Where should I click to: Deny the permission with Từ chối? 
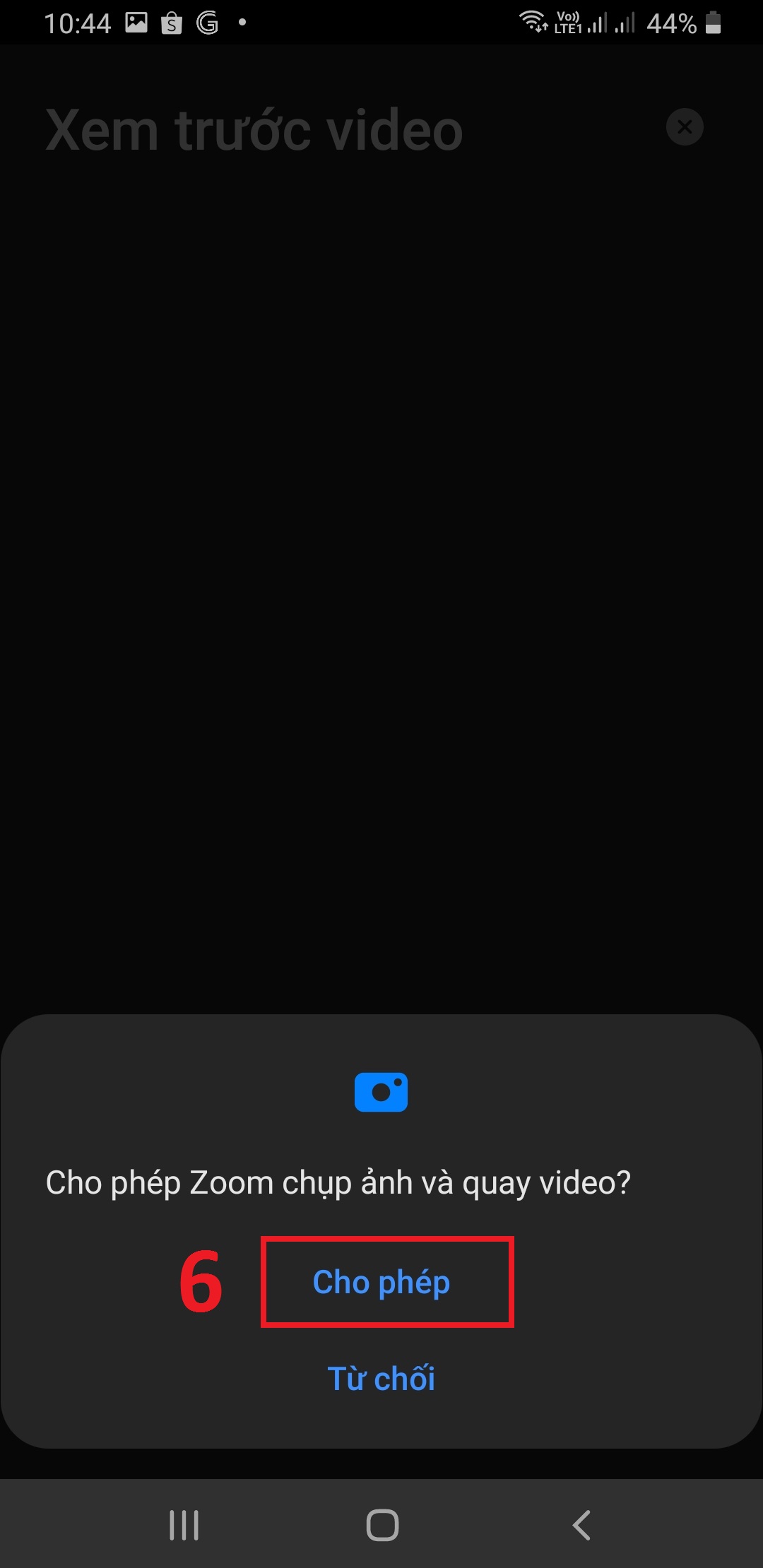pos(381,1378)
